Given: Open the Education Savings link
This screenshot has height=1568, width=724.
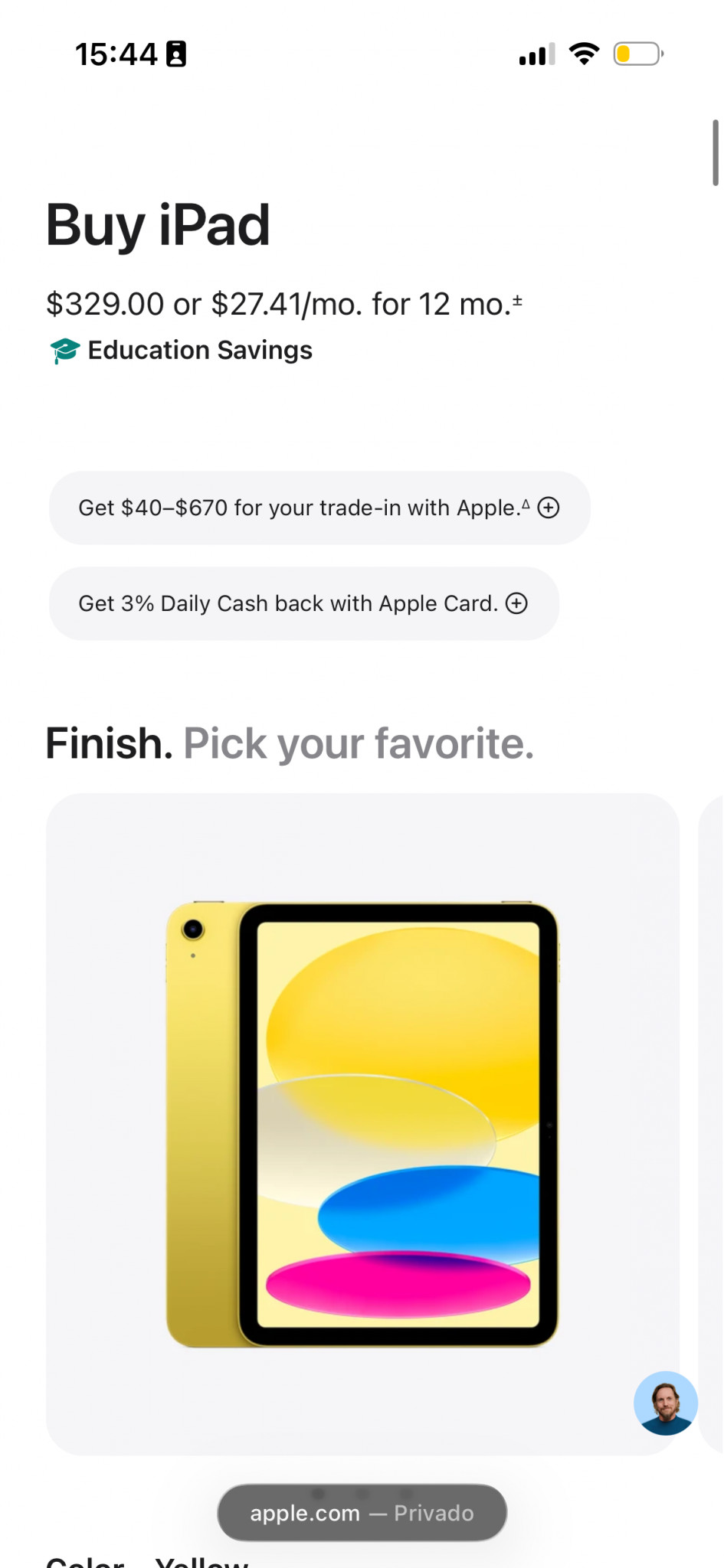Looking at the screenshot, I should tap(199, 351).
